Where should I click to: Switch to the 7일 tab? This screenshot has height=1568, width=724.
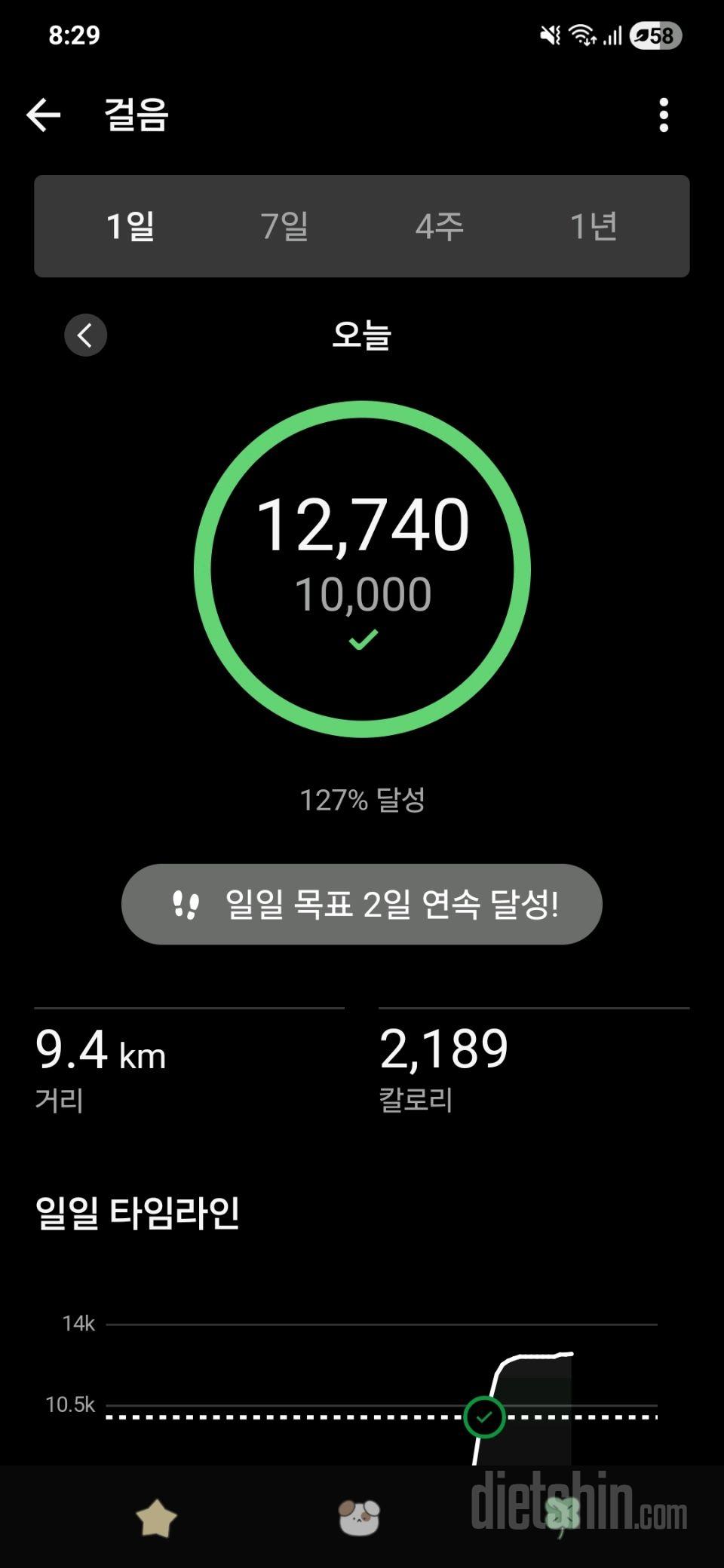coord(284,226)
